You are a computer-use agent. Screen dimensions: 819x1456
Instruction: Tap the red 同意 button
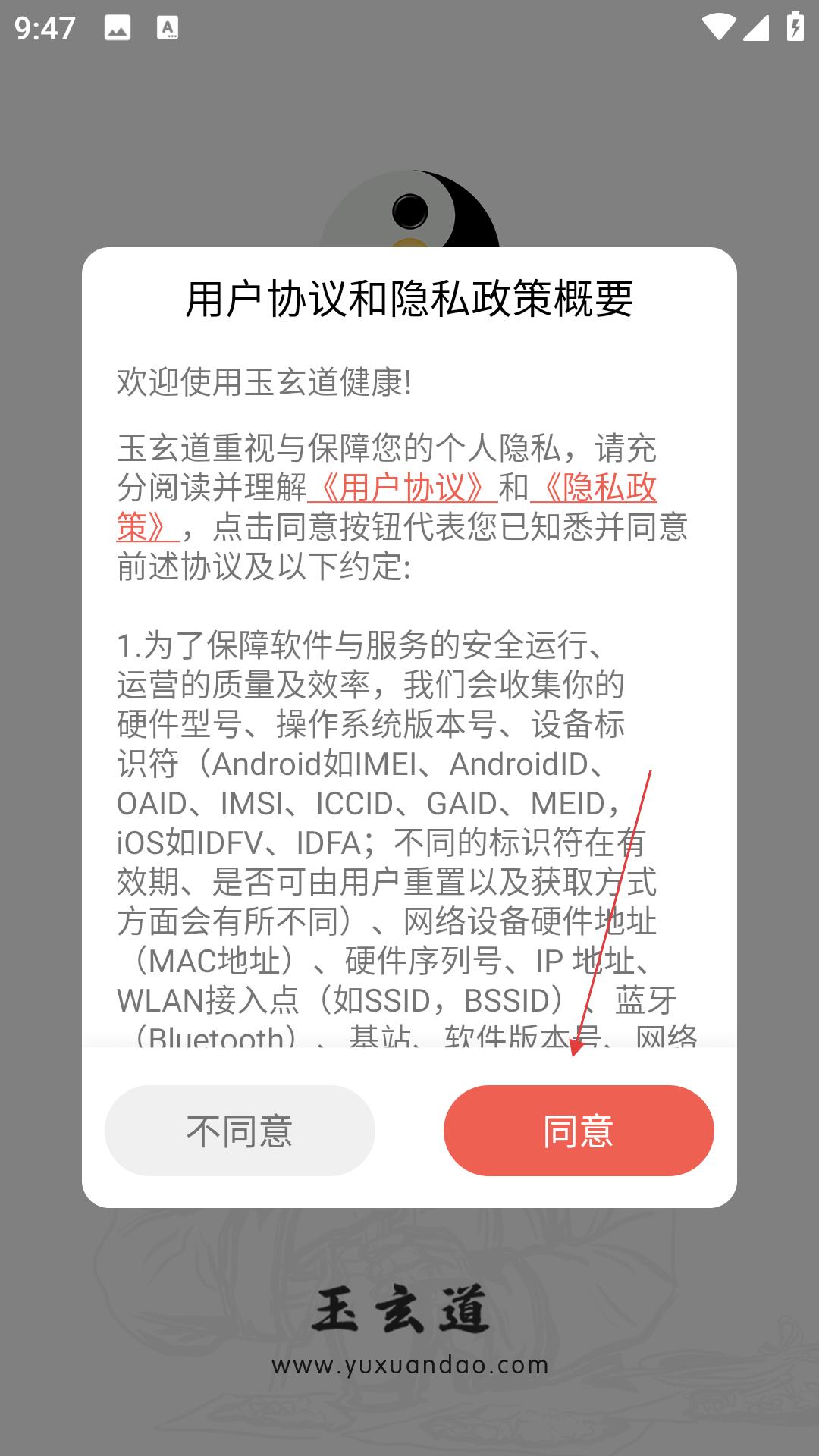[x=579, y=1130]
